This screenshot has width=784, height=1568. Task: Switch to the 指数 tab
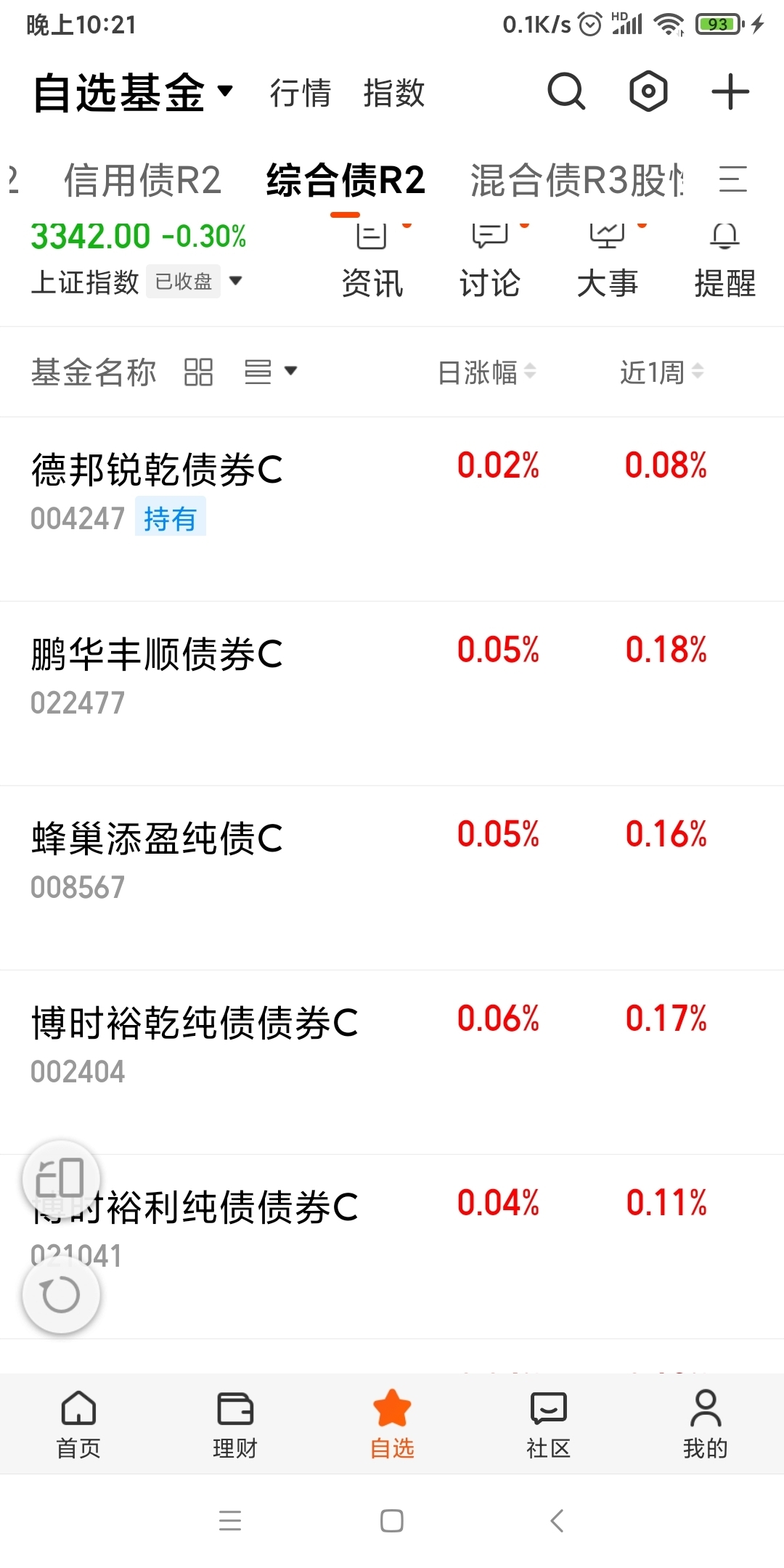pos(394,94)
